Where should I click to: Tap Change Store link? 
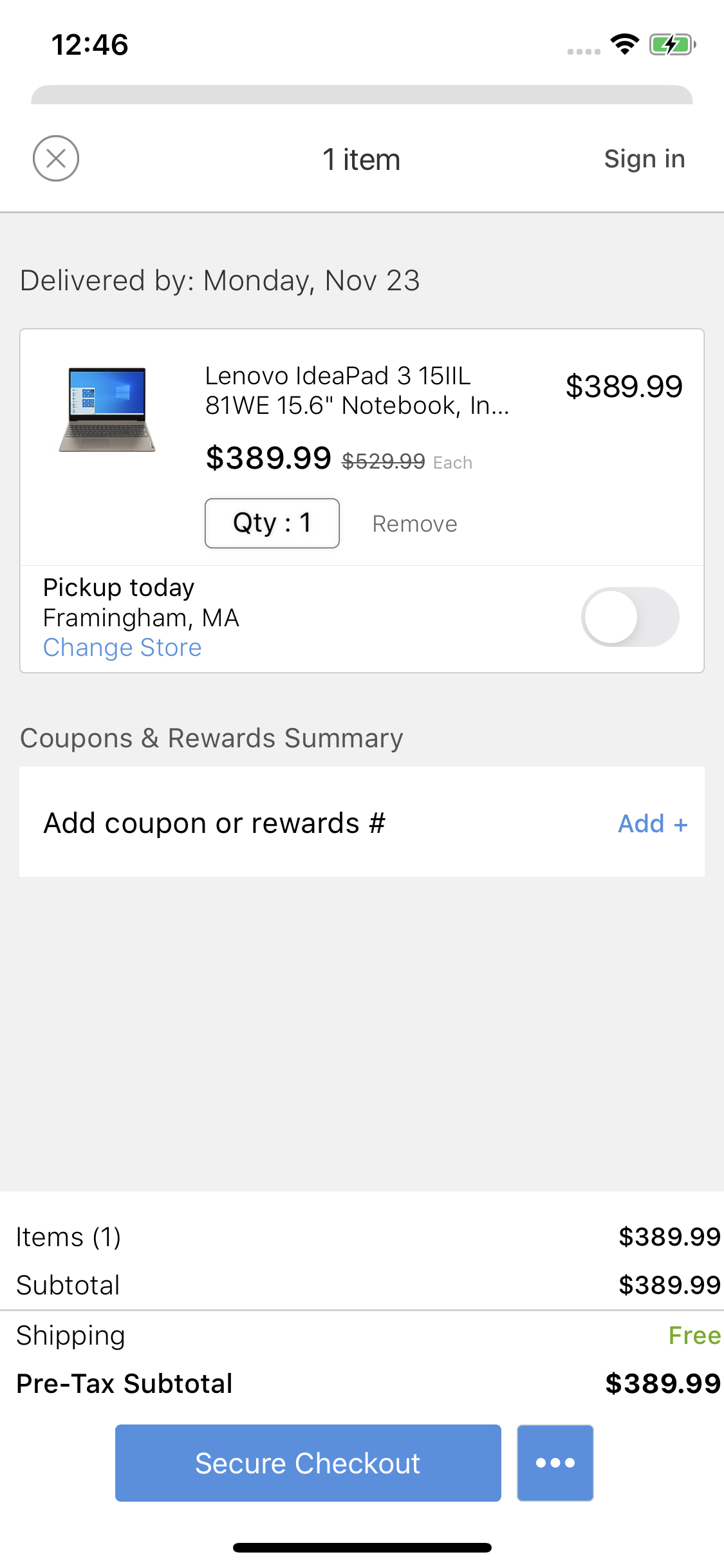122,648
